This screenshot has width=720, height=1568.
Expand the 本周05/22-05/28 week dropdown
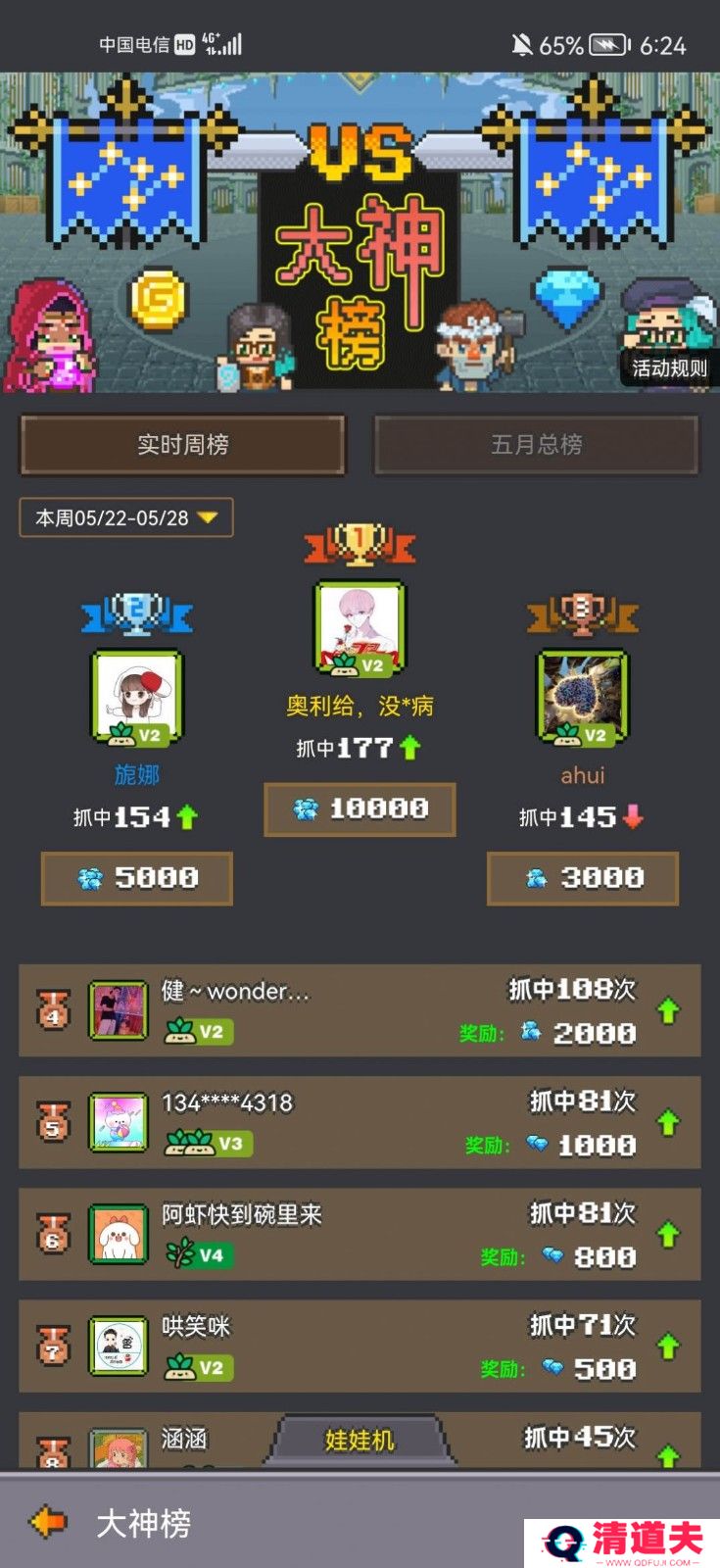click(x=126, y=517)
